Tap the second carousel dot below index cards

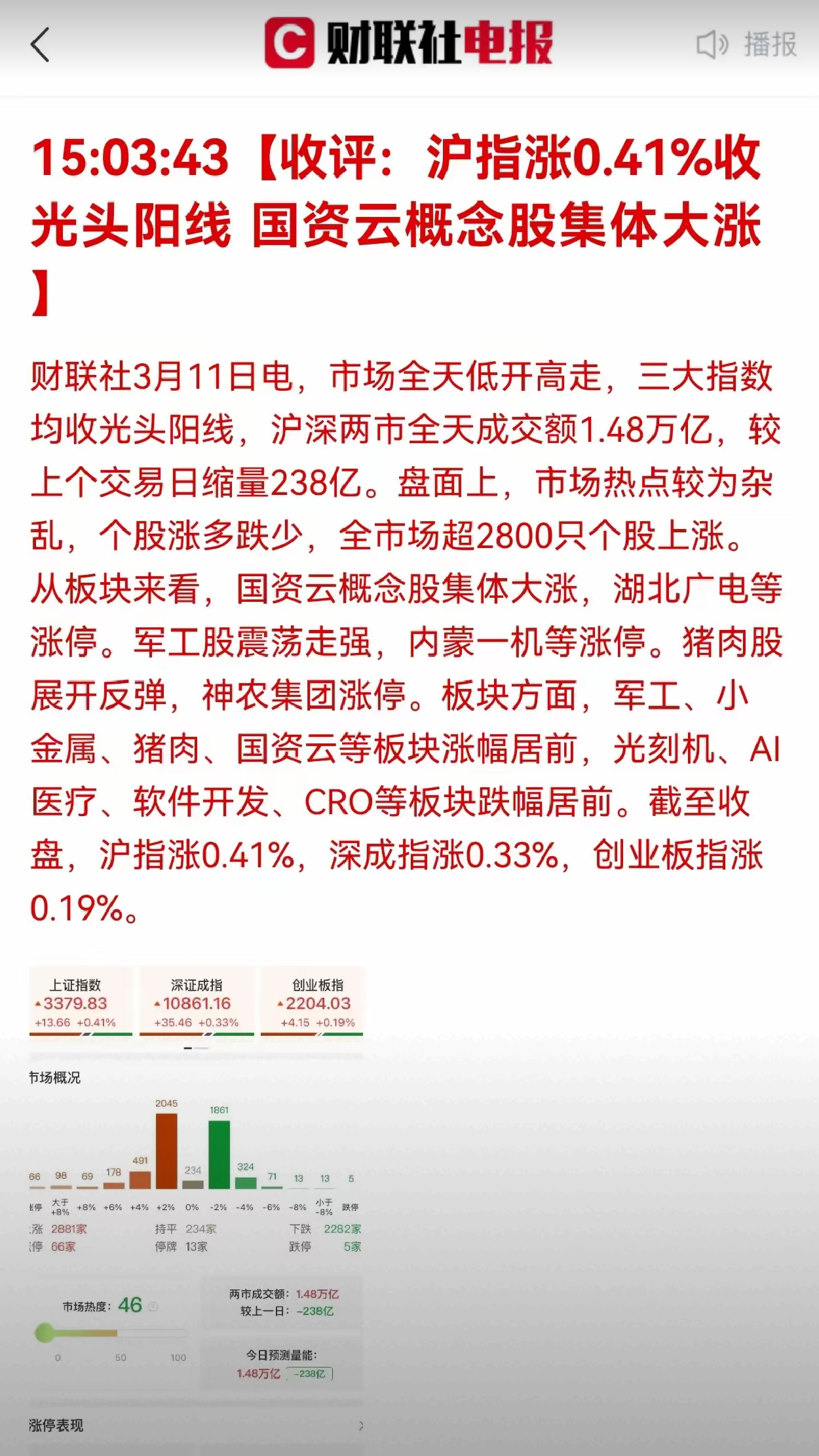point(200,1048)
